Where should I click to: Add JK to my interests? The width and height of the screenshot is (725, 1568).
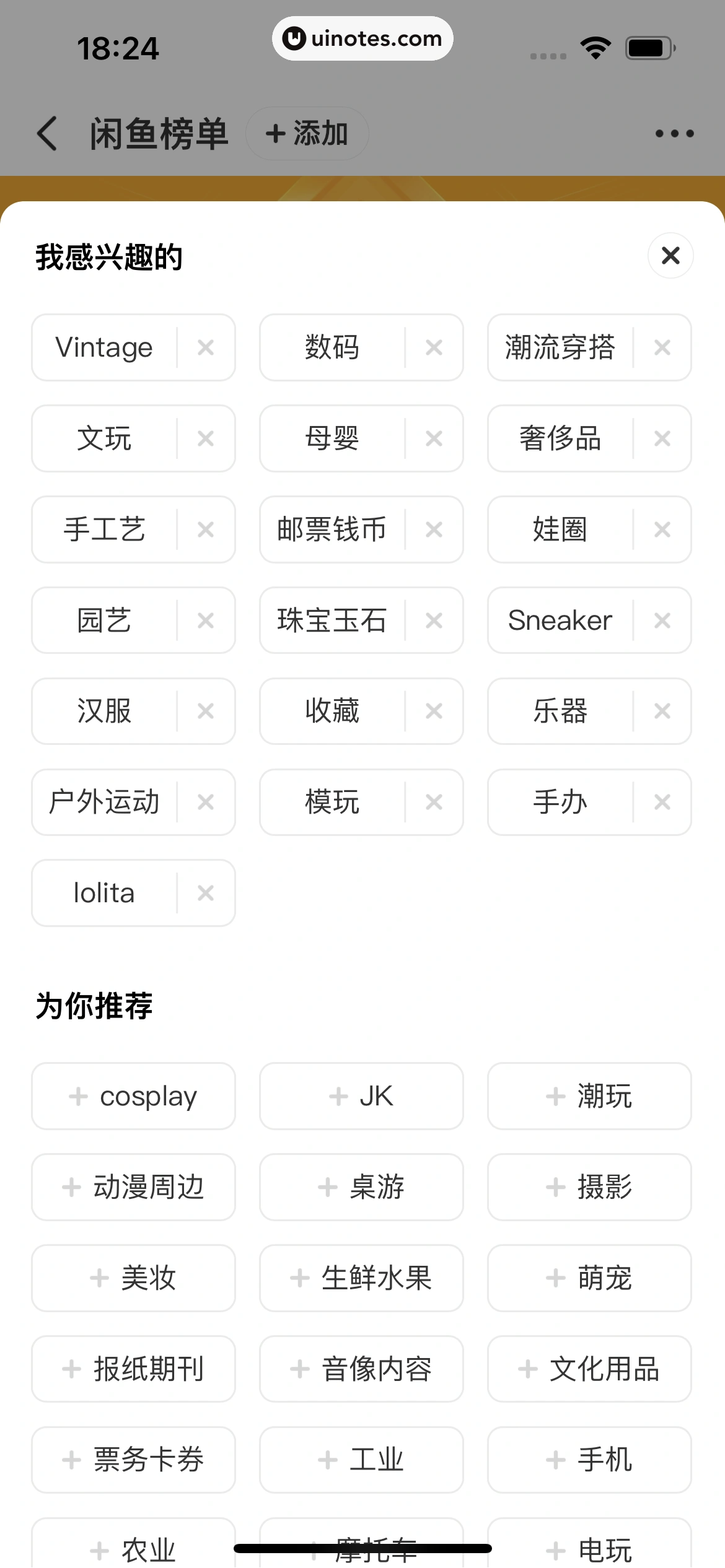tap(361, 1096)
